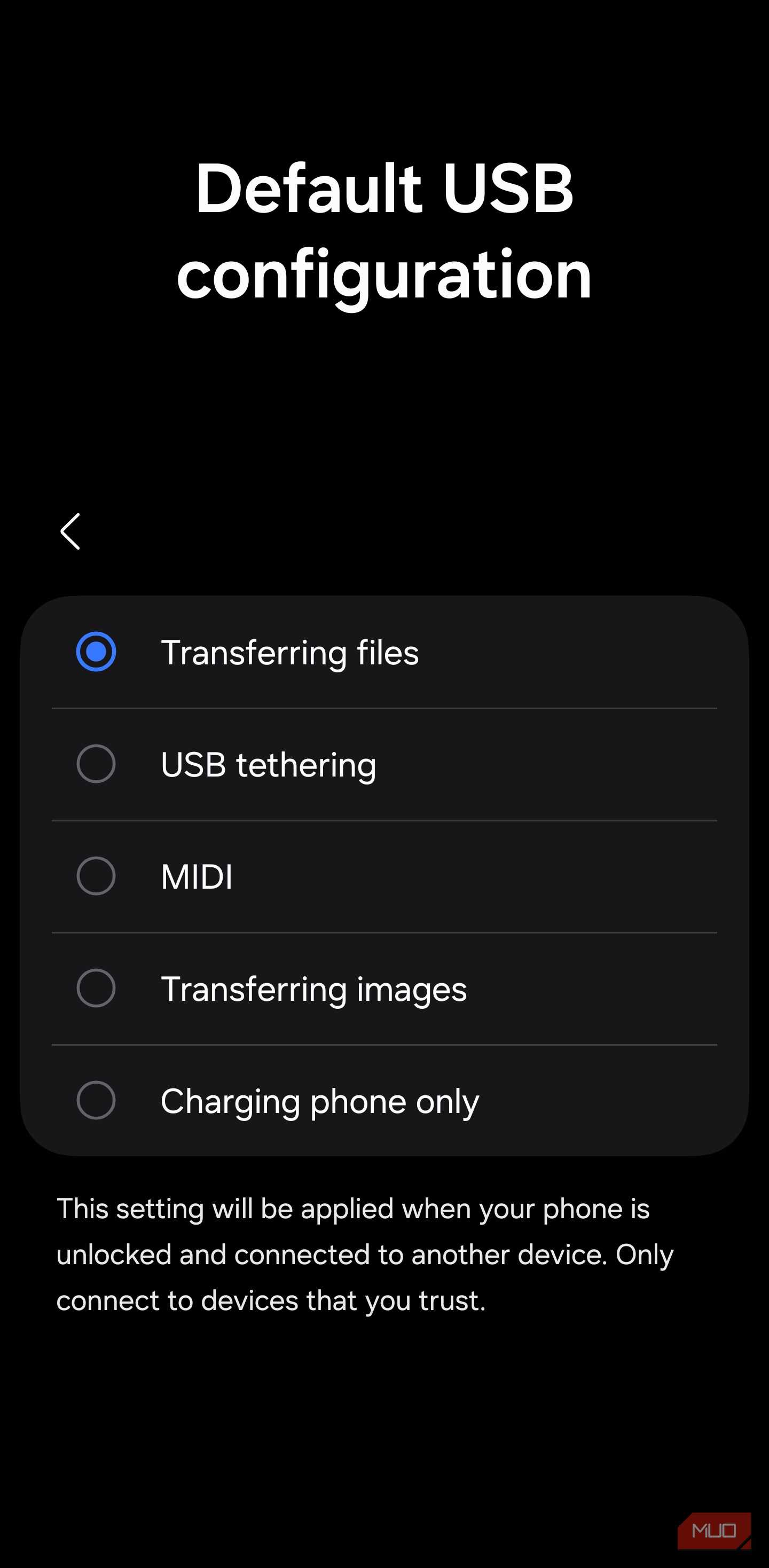Click the divider below Transferring files row
The image size is (769, 1568).
point(384,708)
